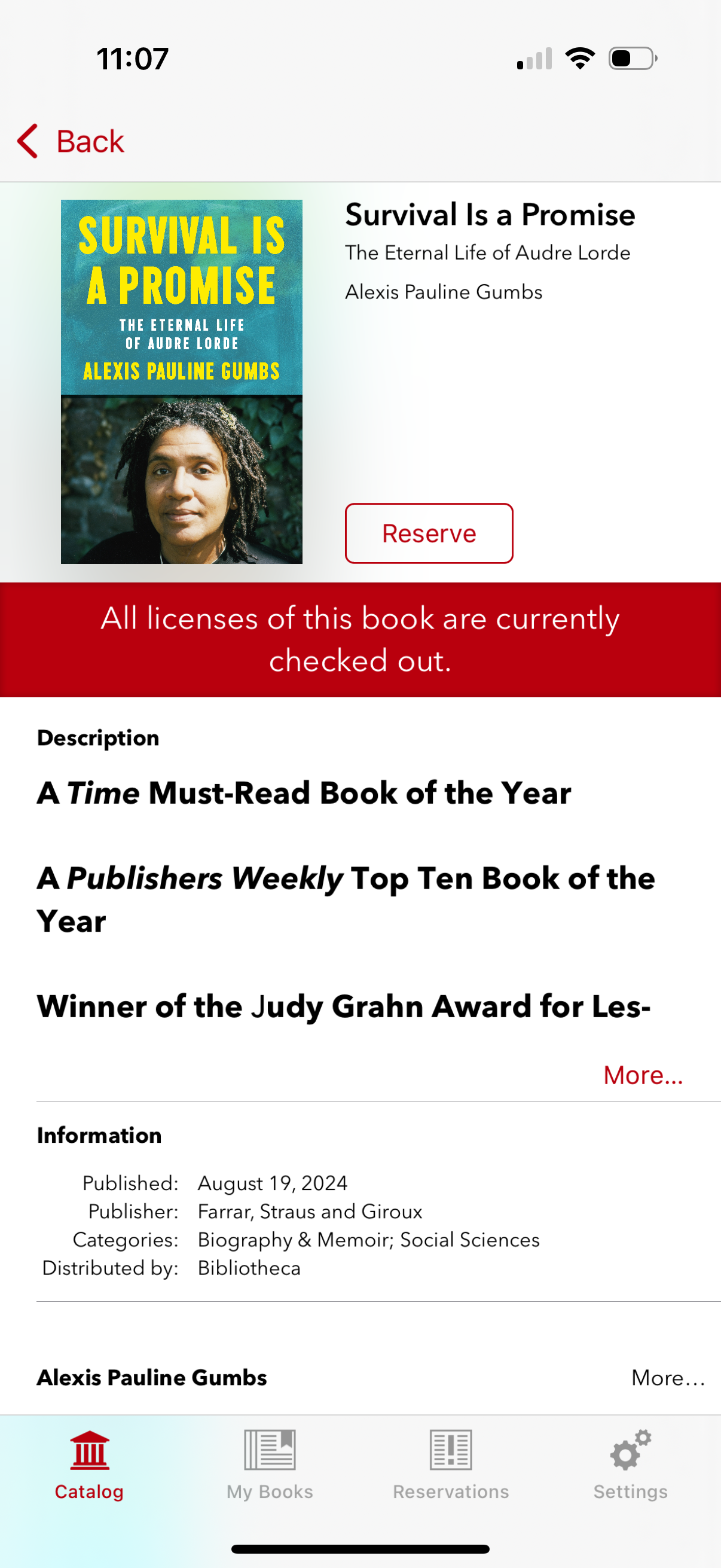Go back to the previous screen

(71, 141)
